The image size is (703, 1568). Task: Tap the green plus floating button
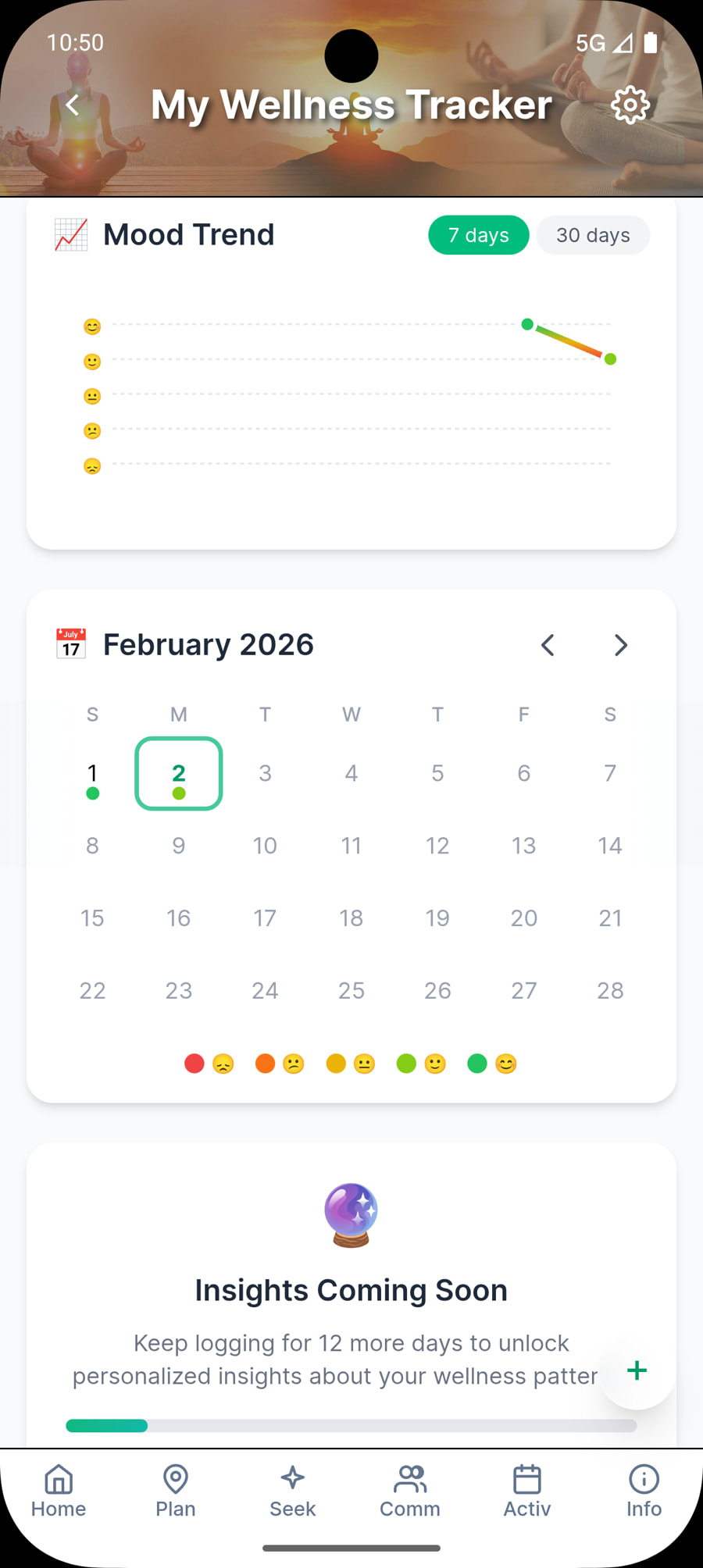[x=637, y=1370]
